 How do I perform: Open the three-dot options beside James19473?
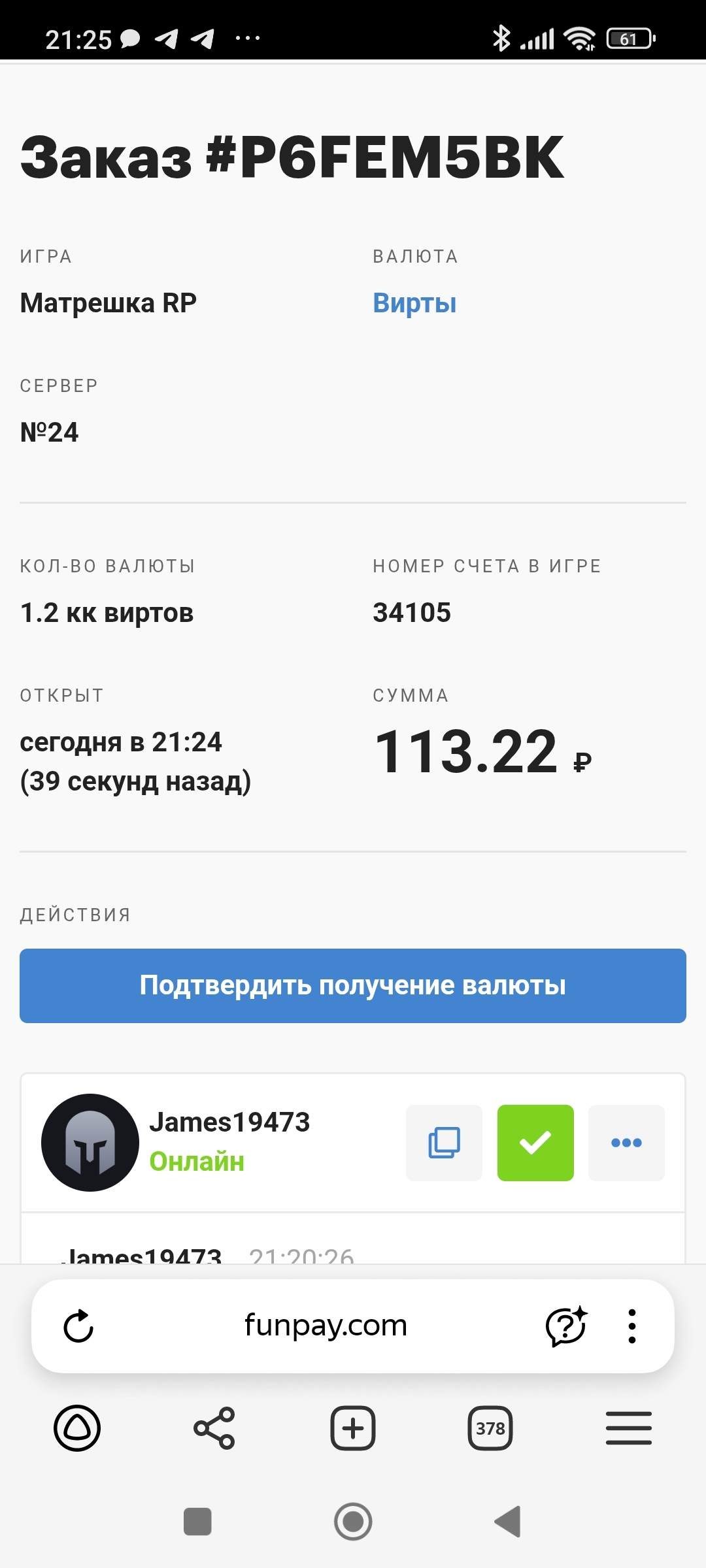626,1143
